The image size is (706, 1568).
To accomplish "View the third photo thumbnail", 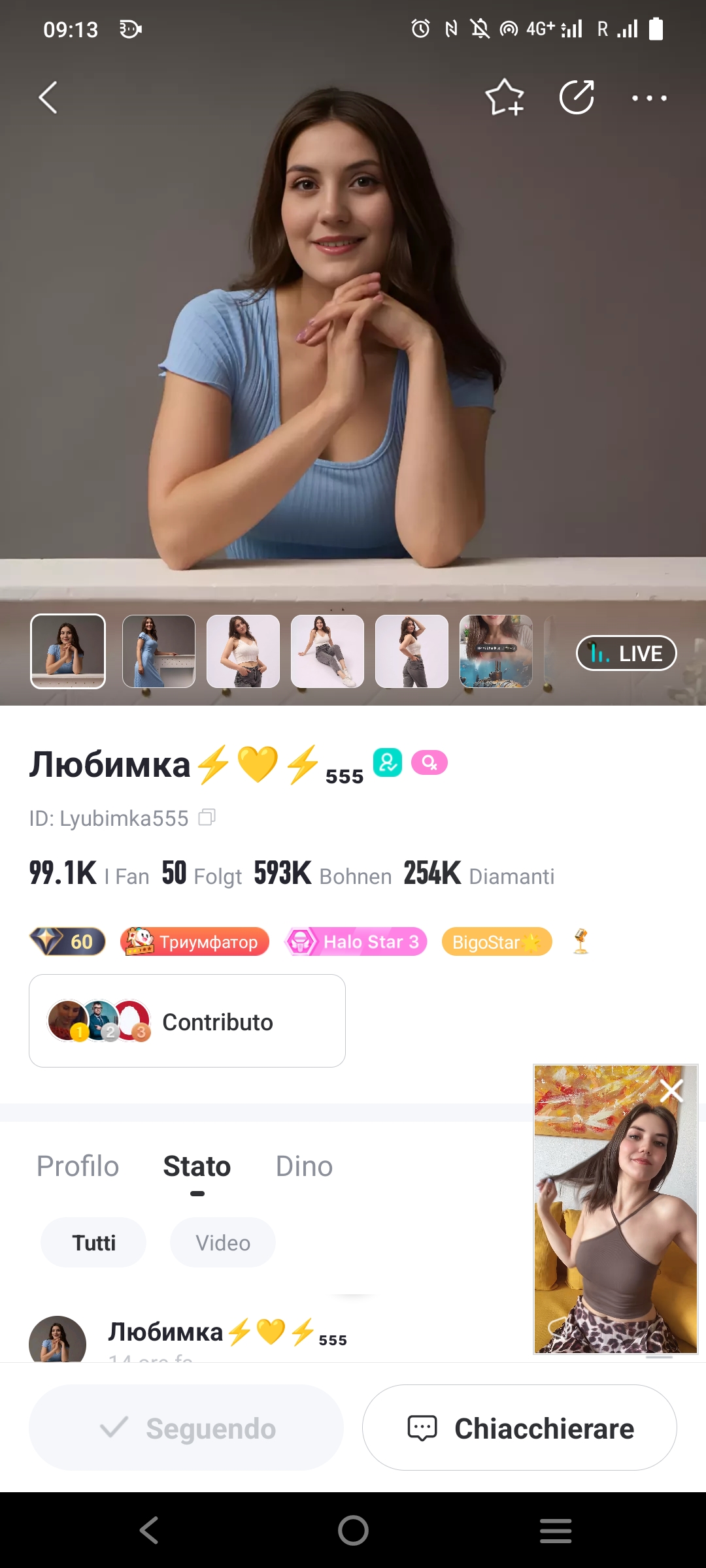I will coord(243,651).
